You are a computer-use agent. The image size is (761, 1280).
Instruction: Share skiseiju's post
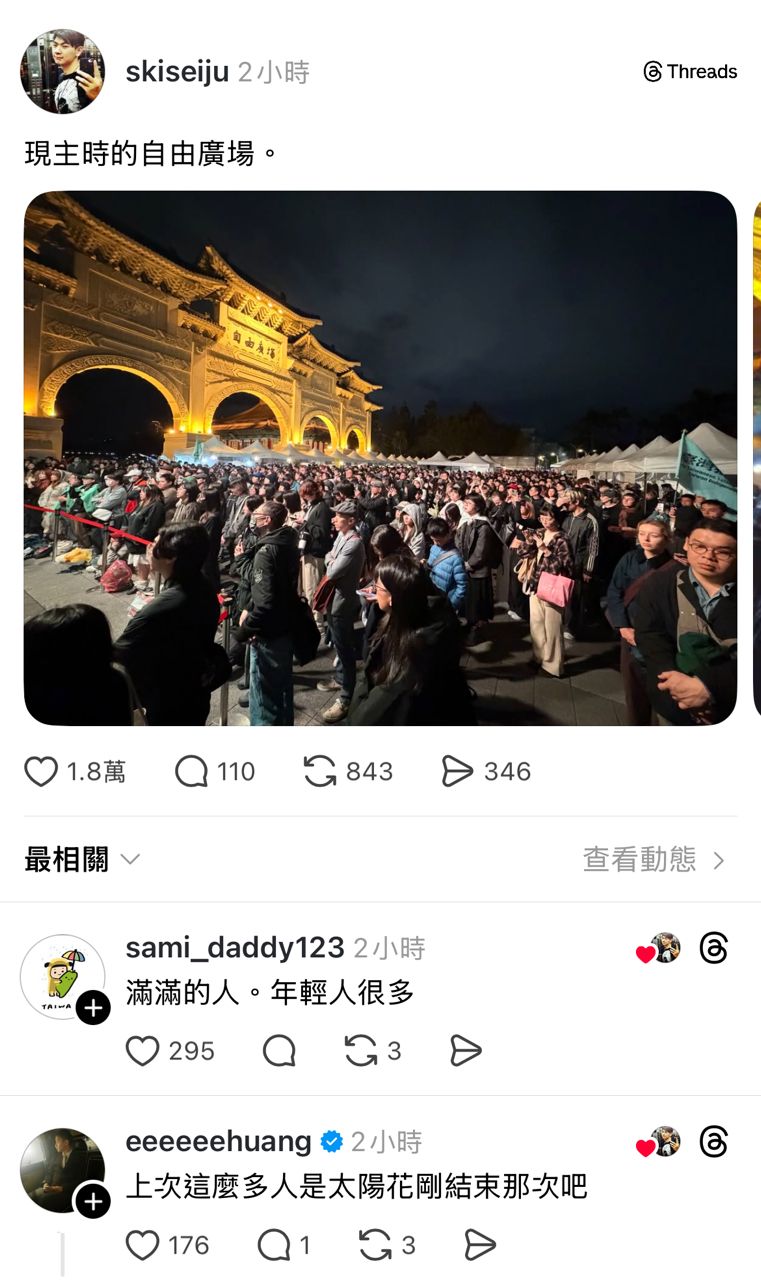457,771
